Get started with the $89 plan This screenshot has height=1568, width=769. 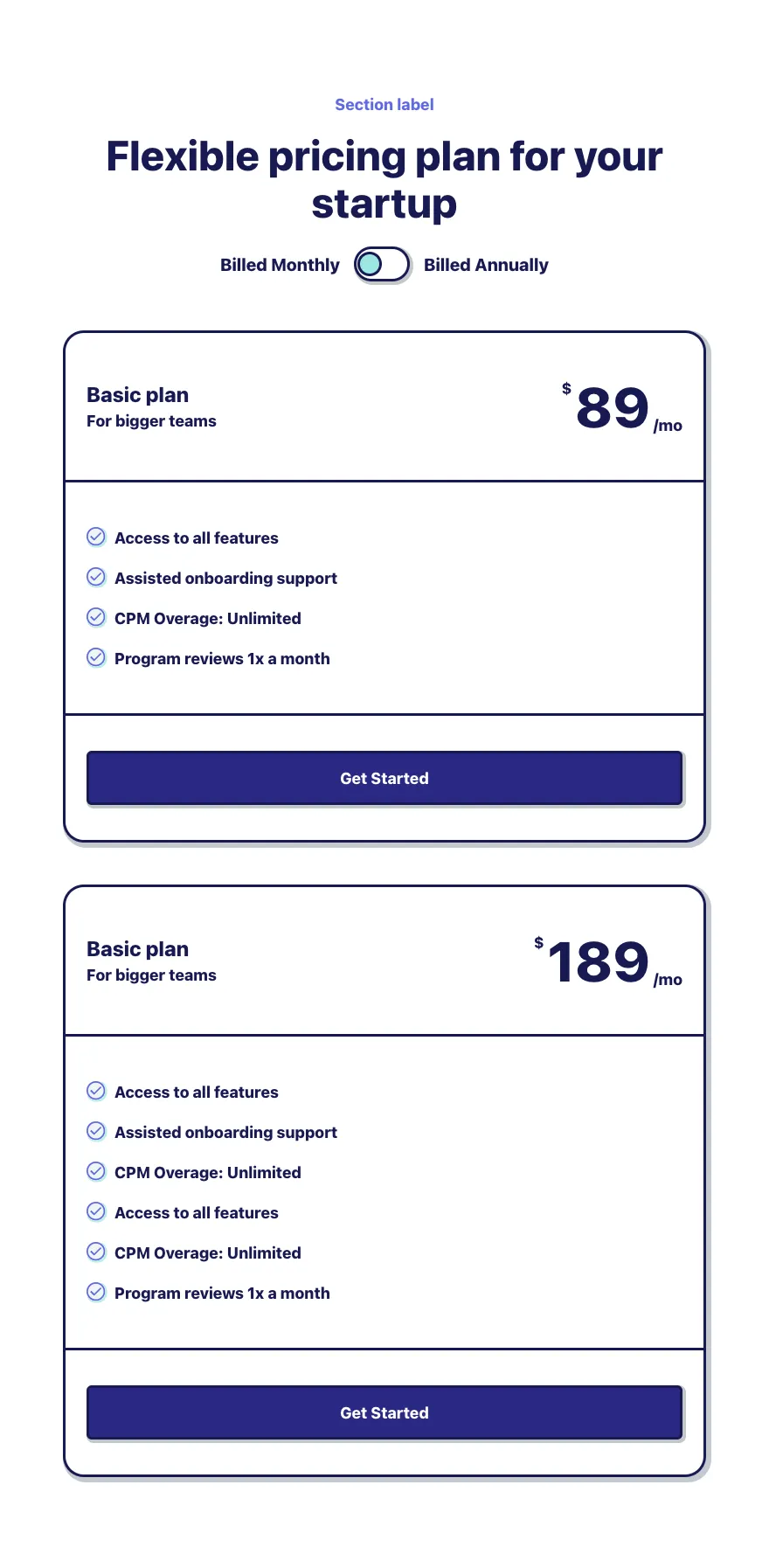point(384,778)
